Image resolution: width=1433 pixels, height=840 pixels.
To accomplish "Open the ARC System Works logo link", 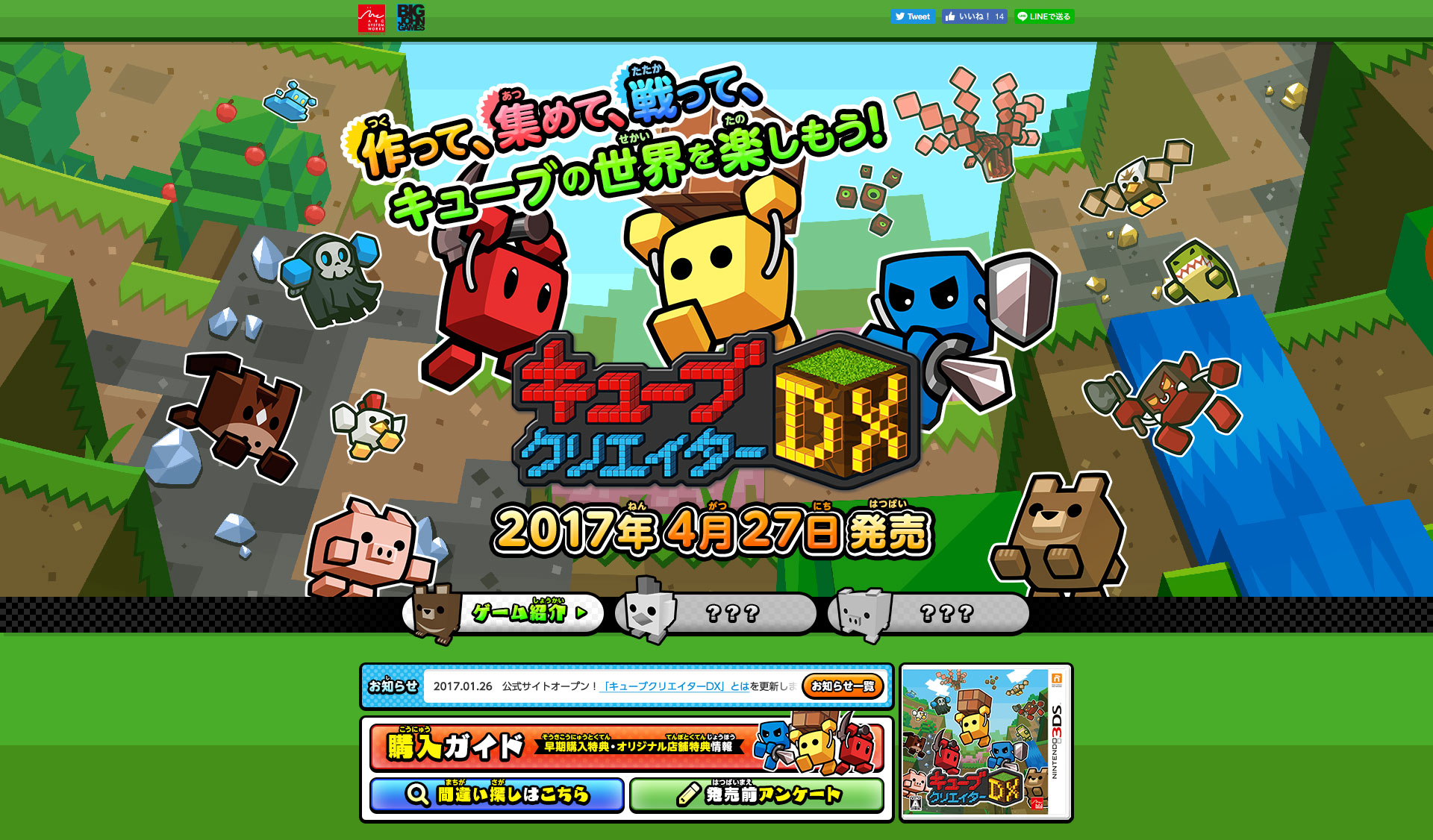I will click(x=371, y=18).
